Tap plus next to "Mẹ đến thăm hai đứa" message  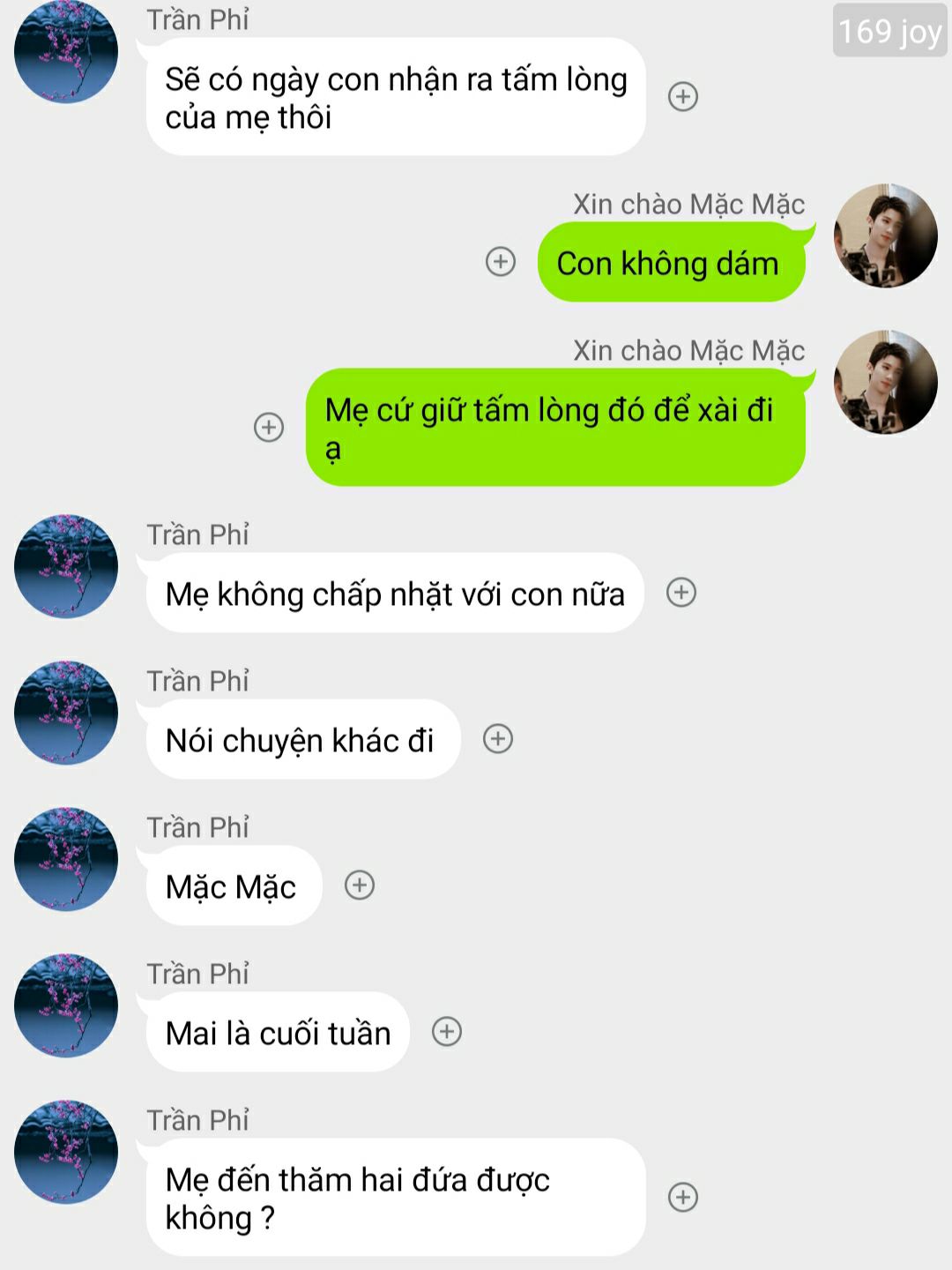coord(683,1198)
